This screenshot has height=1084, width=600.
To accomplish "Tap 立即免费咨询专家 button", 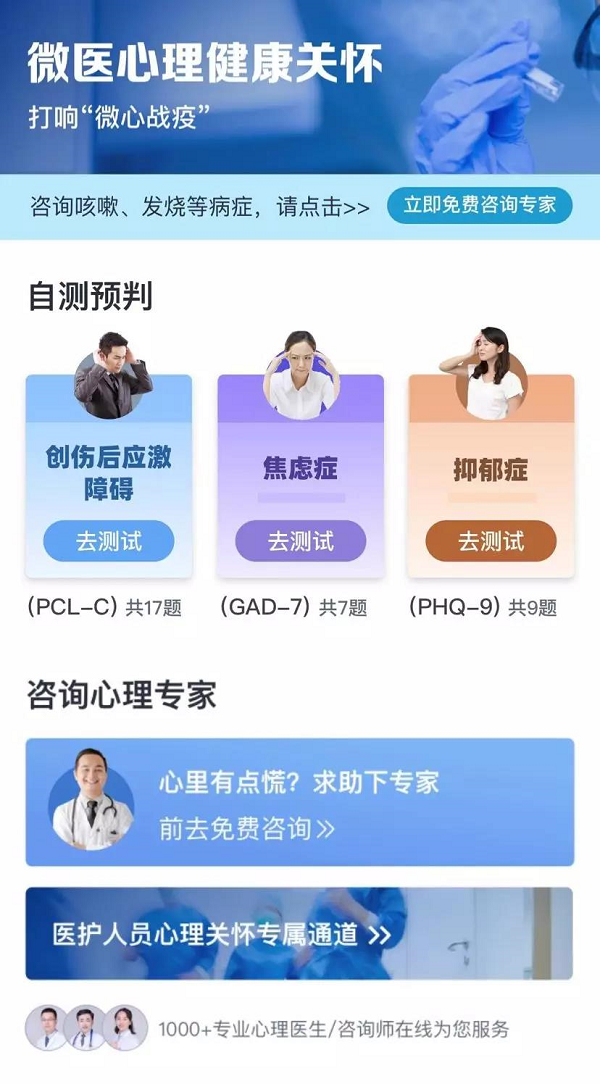I will tap(479, 205).
